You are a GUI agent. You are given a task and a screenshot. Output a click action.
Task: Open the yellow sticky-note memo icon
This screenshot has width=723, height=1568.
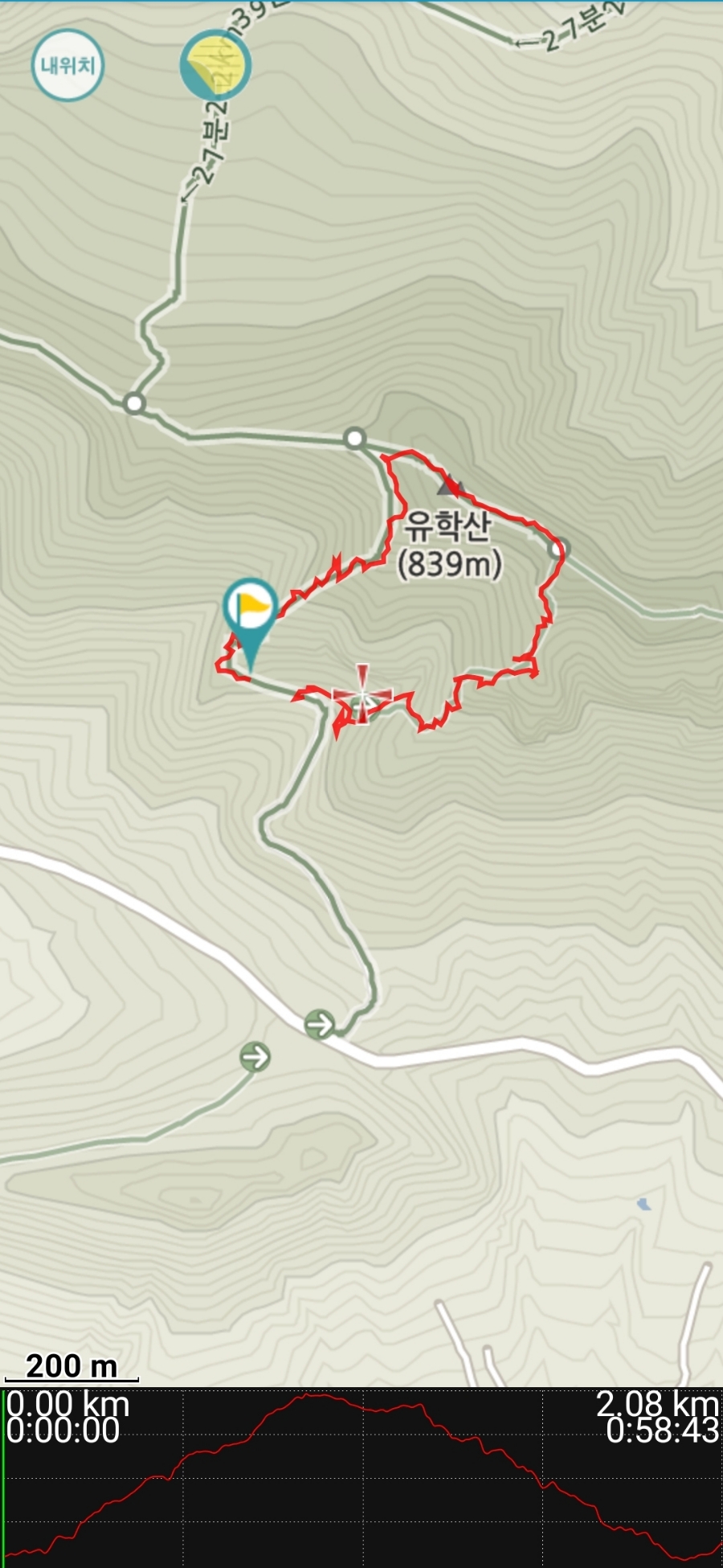[x=215, y=66]
